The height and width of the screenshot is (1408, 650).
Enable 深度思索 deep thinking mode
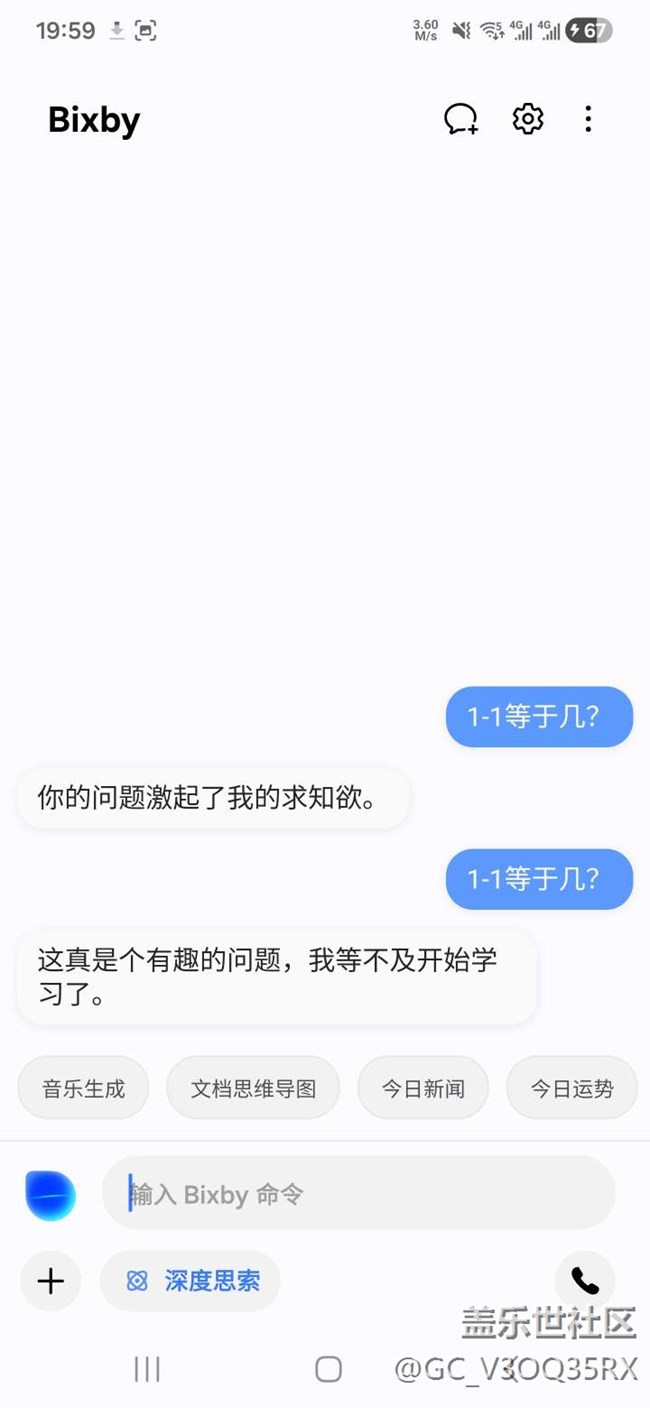tap(190, 1281)
